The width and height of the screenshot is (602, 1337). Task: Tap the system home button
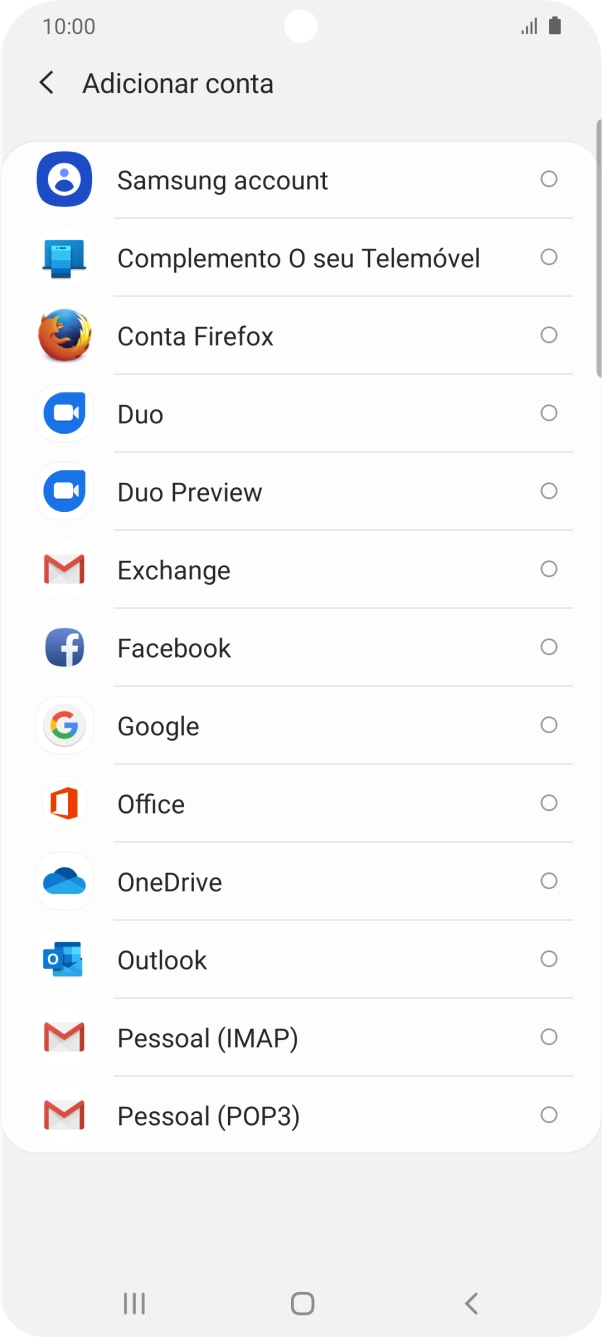pos(302,1303)
